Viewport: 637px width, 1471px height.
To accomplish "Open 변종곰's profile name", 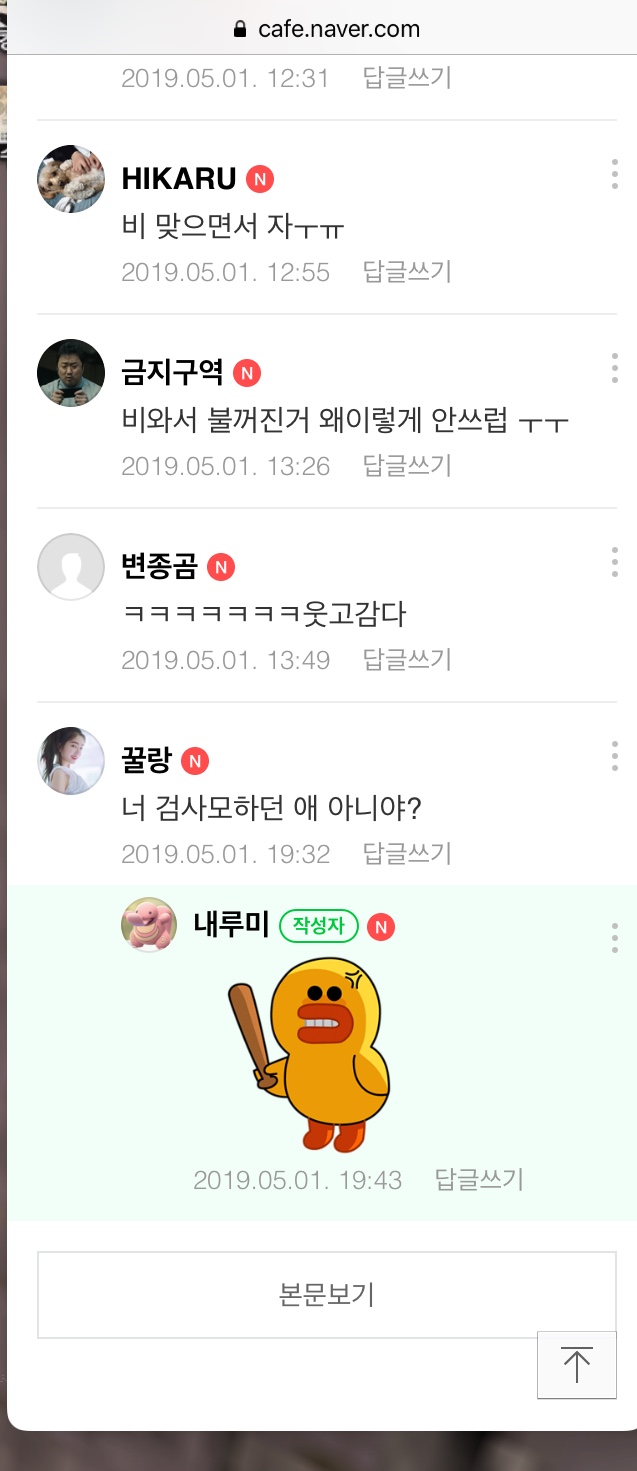I will tap(159, 567).
